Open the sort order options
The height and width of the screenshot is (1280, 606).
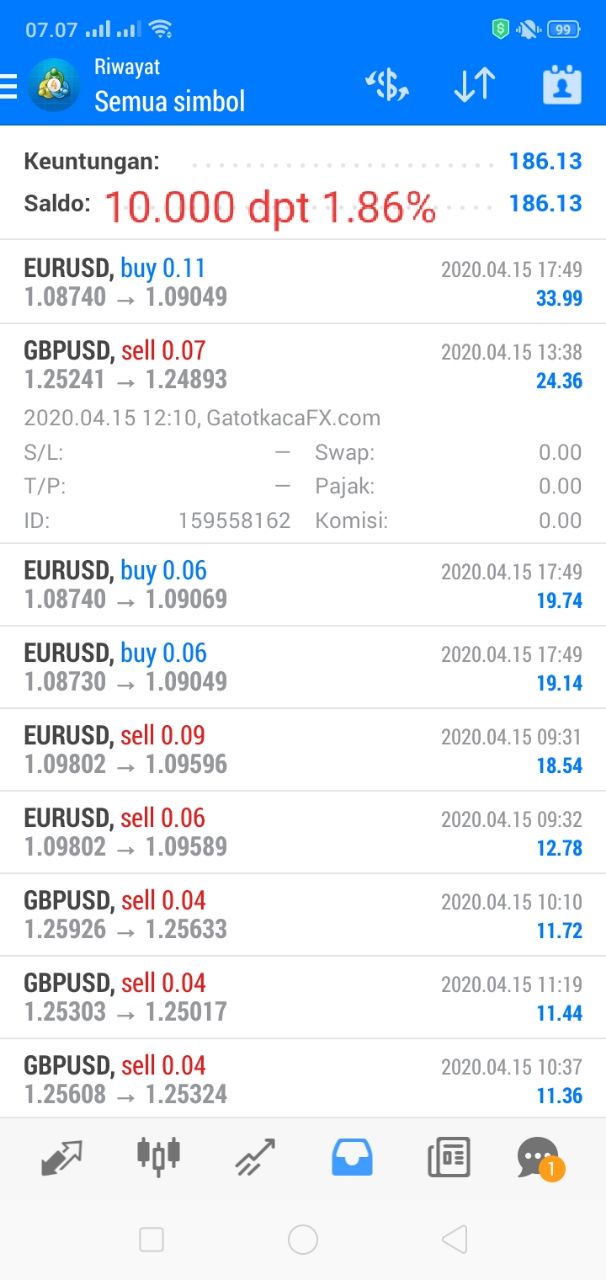[x=474, y=86]
